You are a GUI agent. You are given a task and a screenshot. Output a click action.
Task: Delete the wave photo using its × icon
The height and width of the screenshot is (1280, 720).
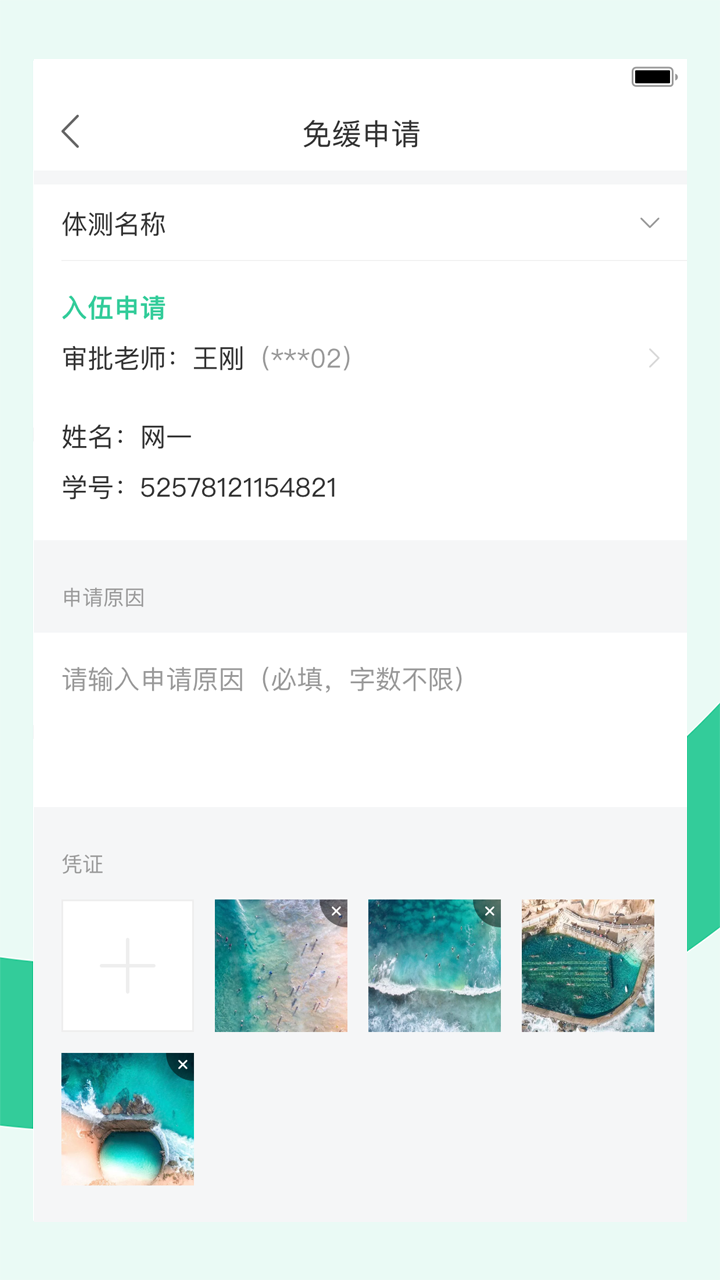point(489,911)
